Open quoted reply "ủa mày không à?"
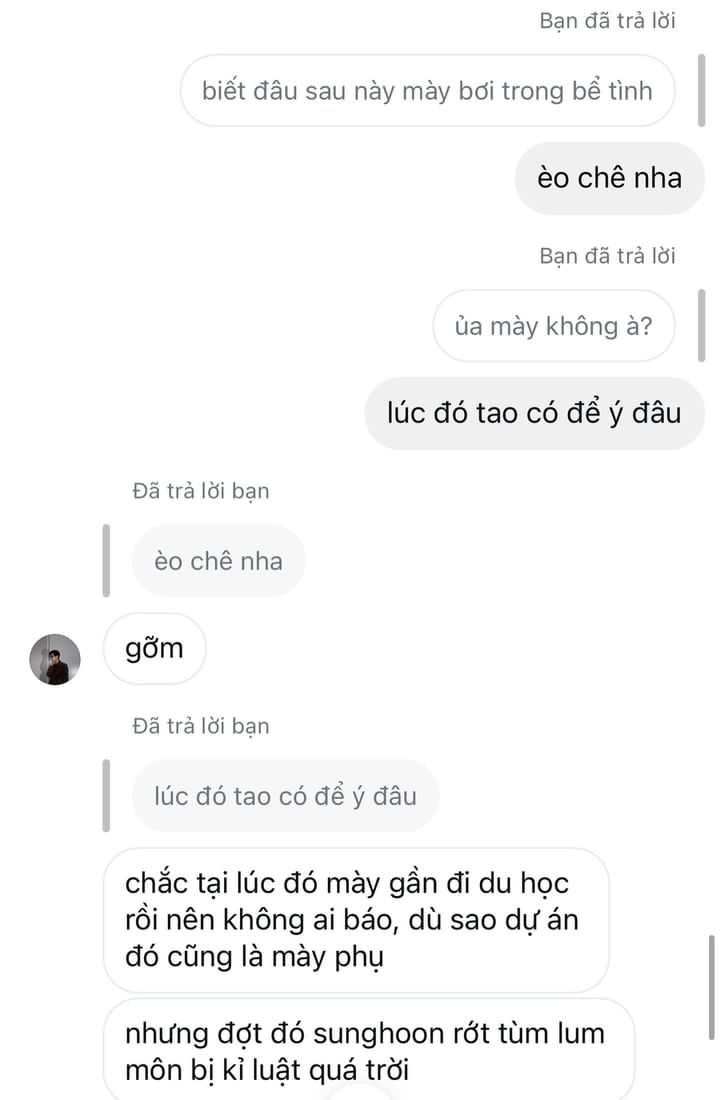Image resolution: width=720 pixels, height=1100 pixels. (x=553, y=326)
